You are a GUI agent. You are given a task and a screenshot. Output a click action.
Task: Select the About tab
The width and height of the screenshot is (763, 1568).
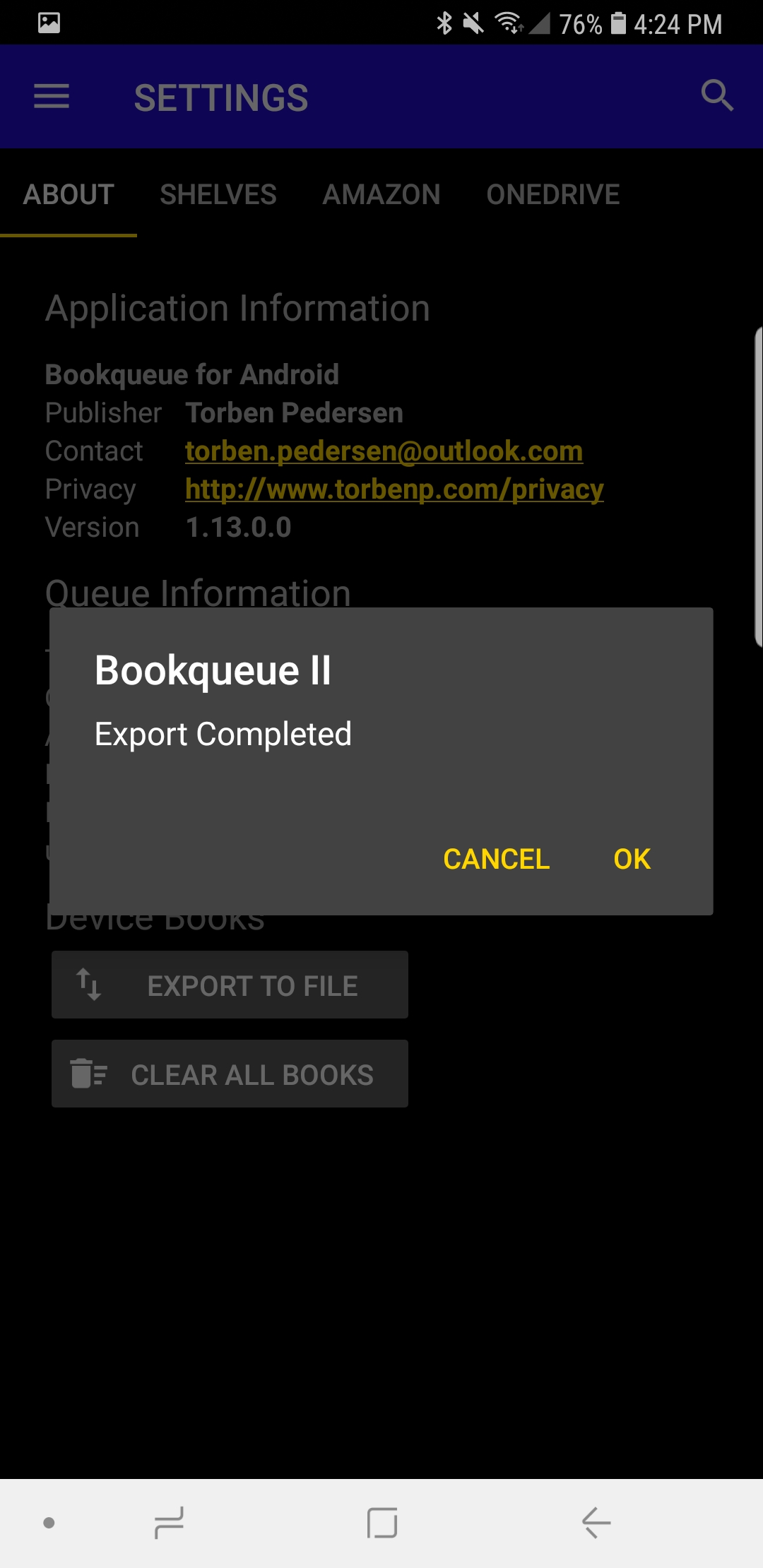coord(69,194)
